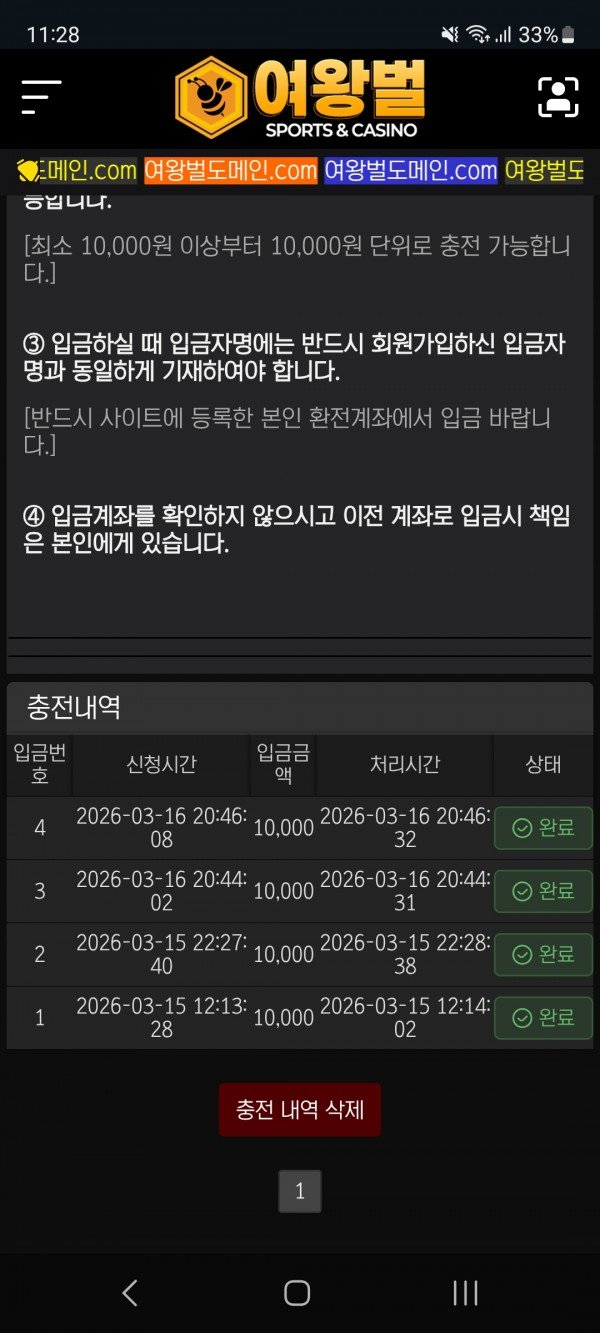Go to the system home screen
The height and width of the screenshot is (1333, 600).
pyautogui.click(x=297, y=1292)
